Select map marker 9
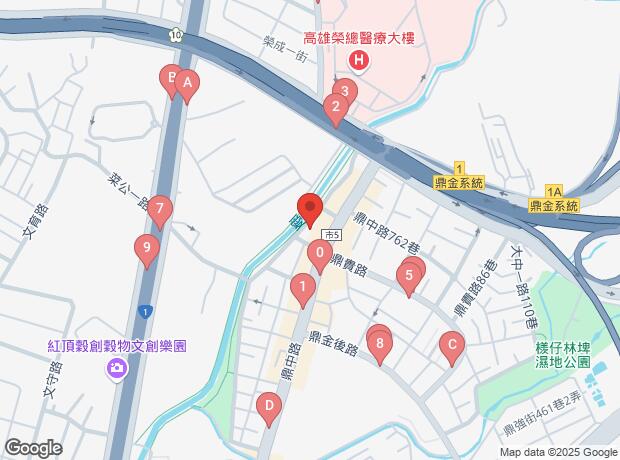The height and width of the screenshot is (460, 620). click(x=147, y=248)
